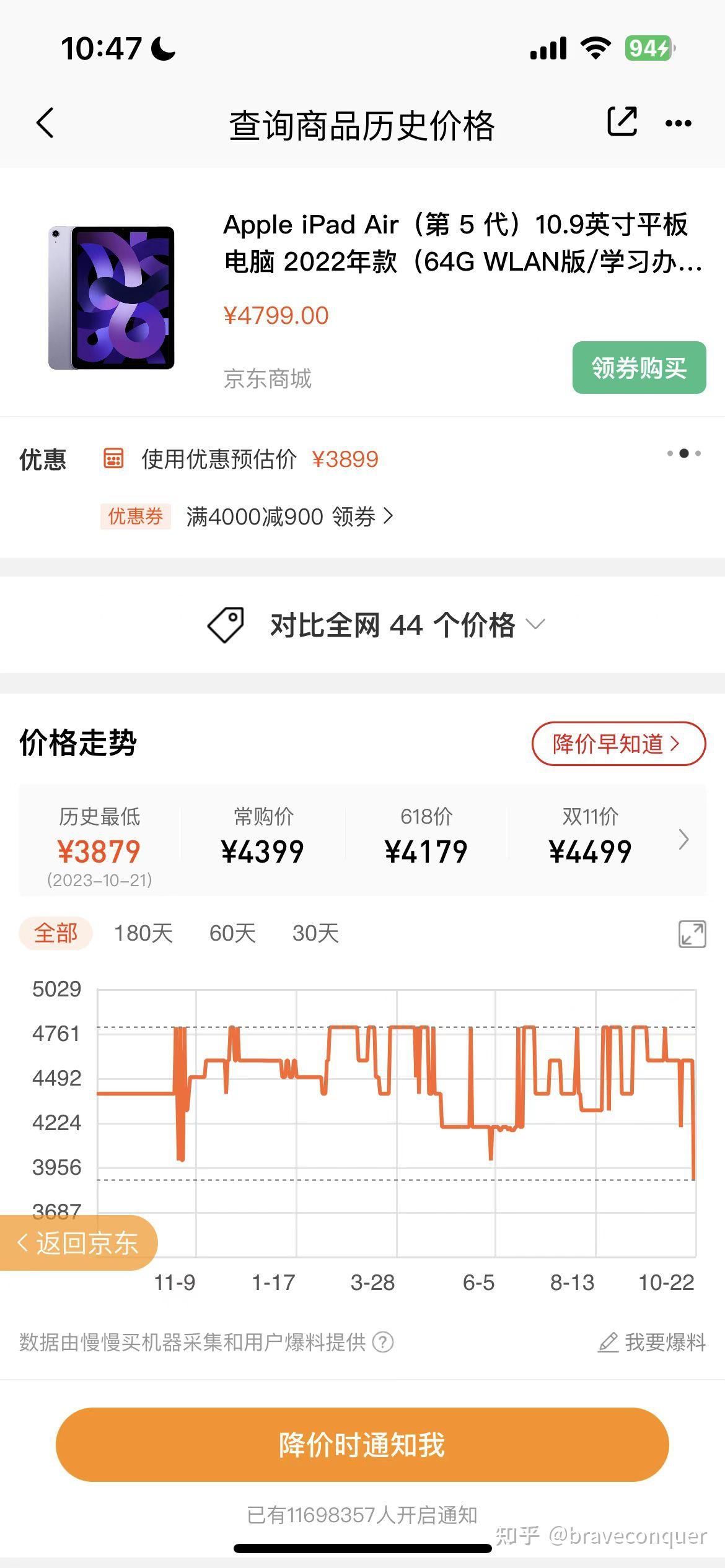Tap the 返回京东 floating button
Screen dimensions: 725x1568
[79, 1243]
